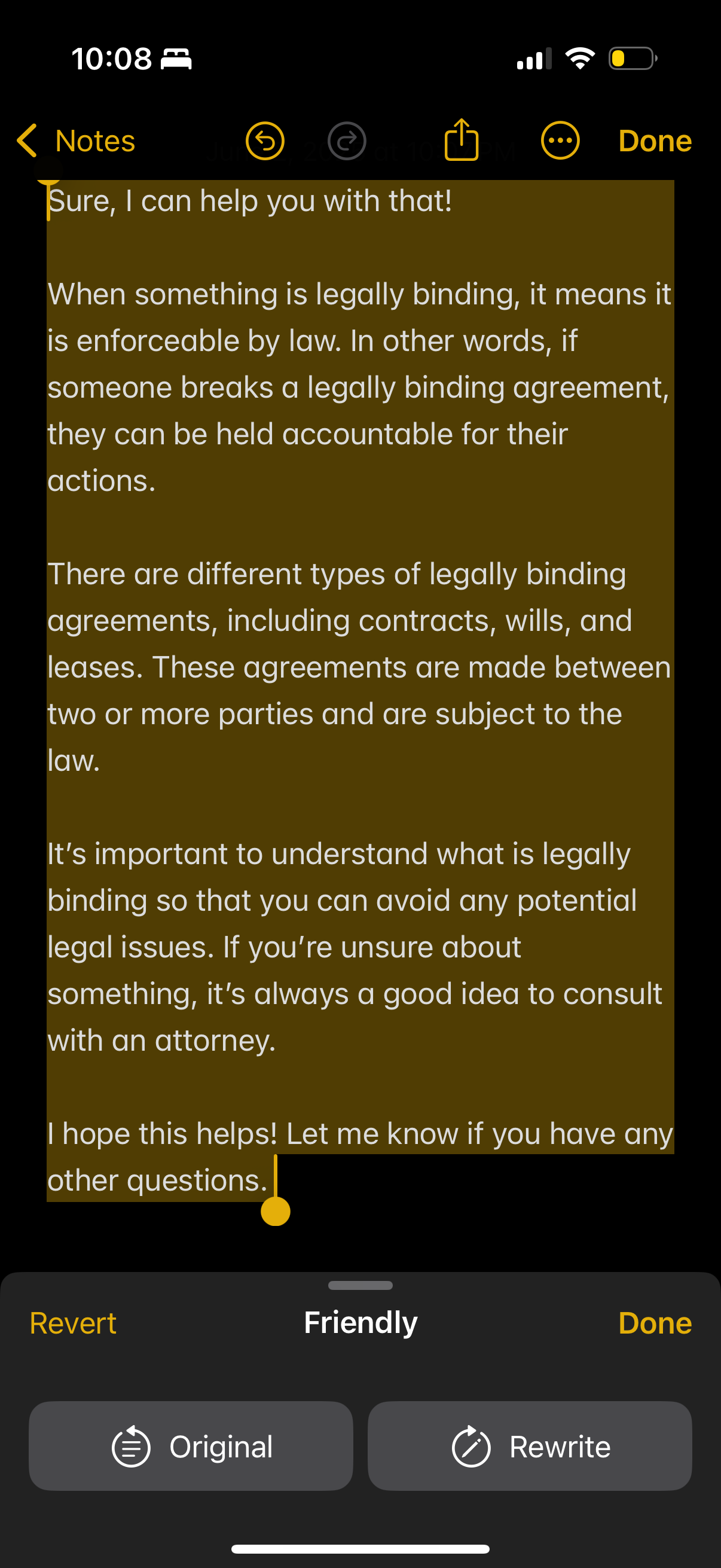The image size is (721, 1568).
Task: Undo the last change
Action: click(265, 141)
